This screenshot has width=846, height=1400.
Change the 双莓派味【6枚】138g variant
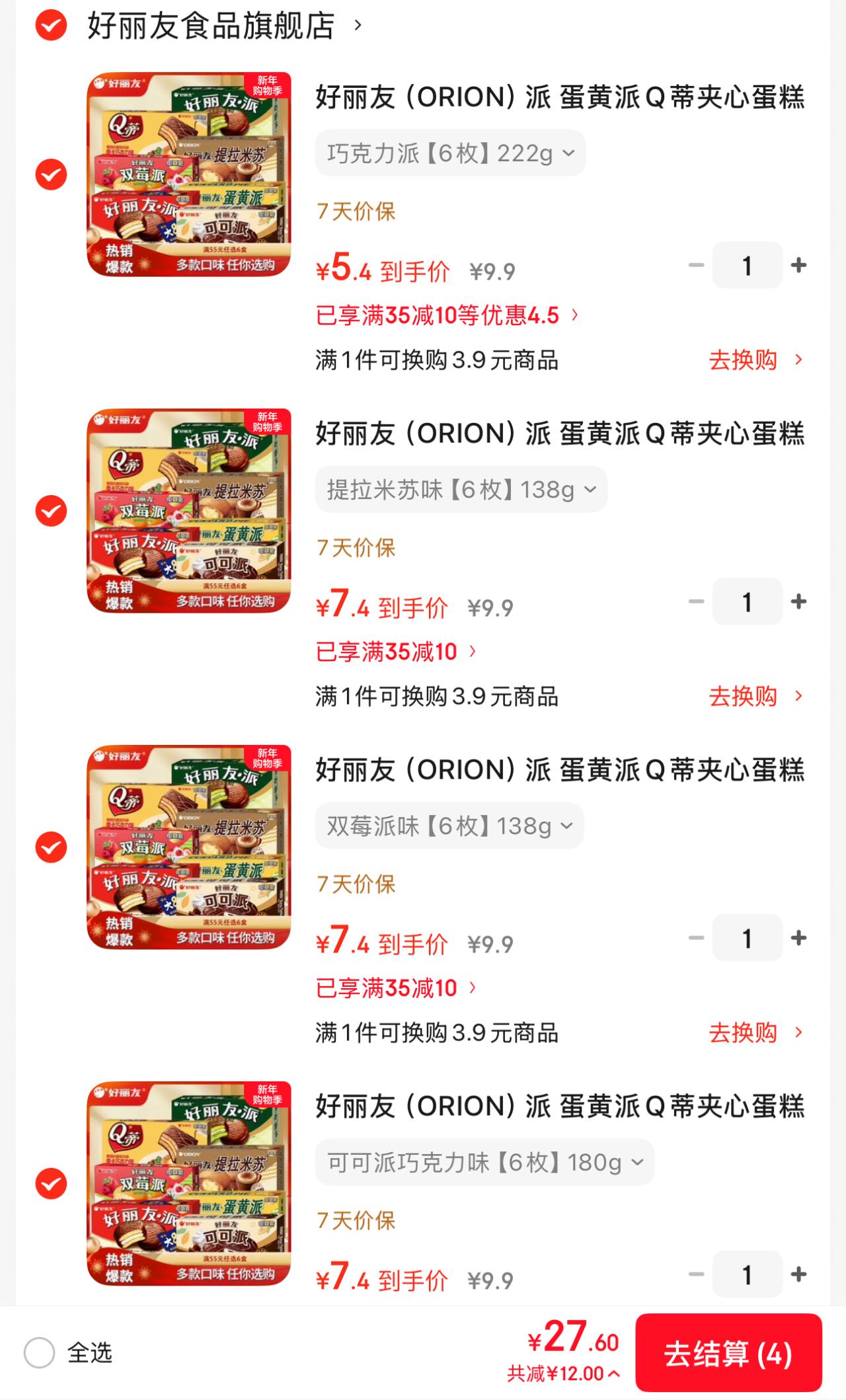(x=449, y=826)
